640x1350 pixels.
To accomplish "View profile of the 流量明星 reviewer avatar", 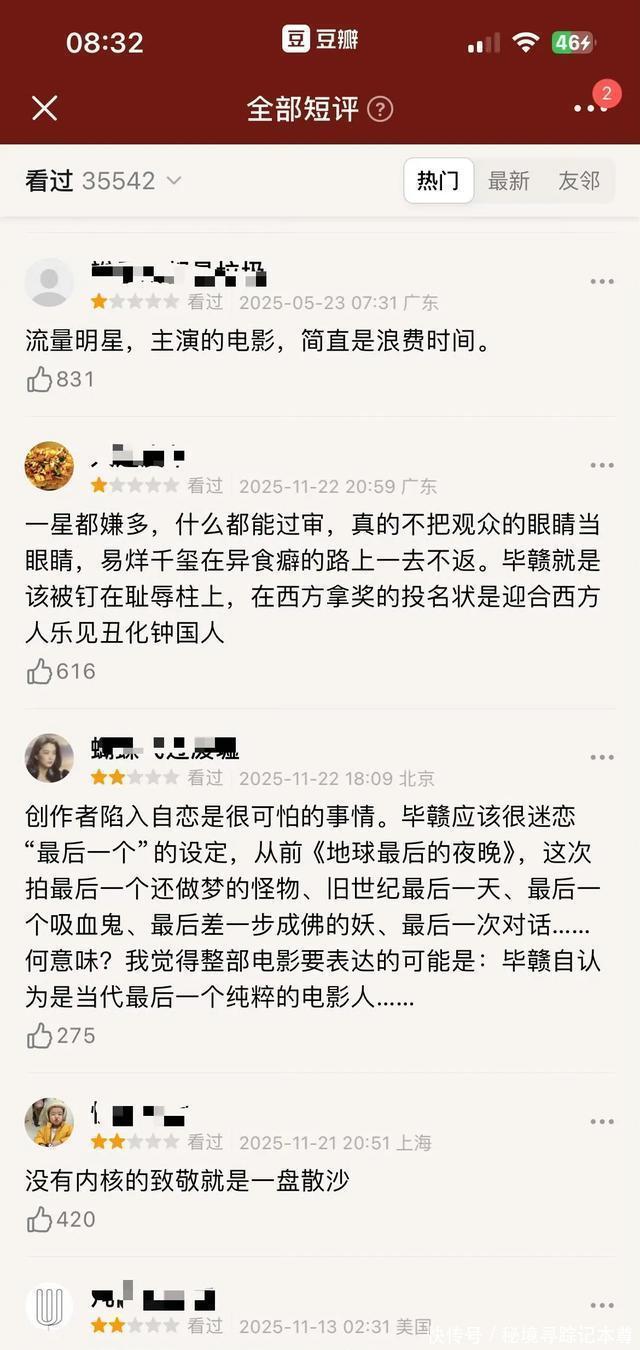I will coord(49,283).
